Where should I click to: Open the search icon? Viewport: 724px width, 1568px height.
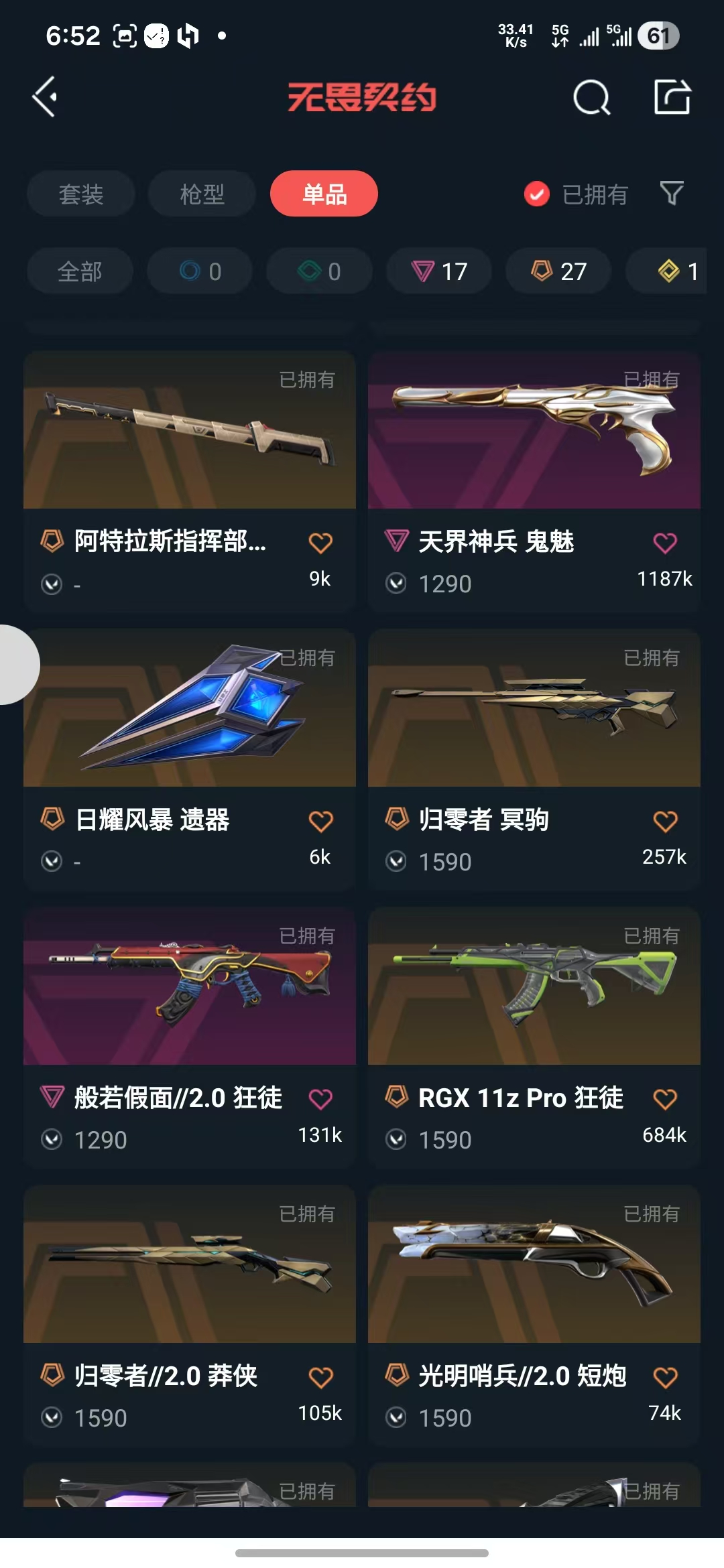[591, 98]
